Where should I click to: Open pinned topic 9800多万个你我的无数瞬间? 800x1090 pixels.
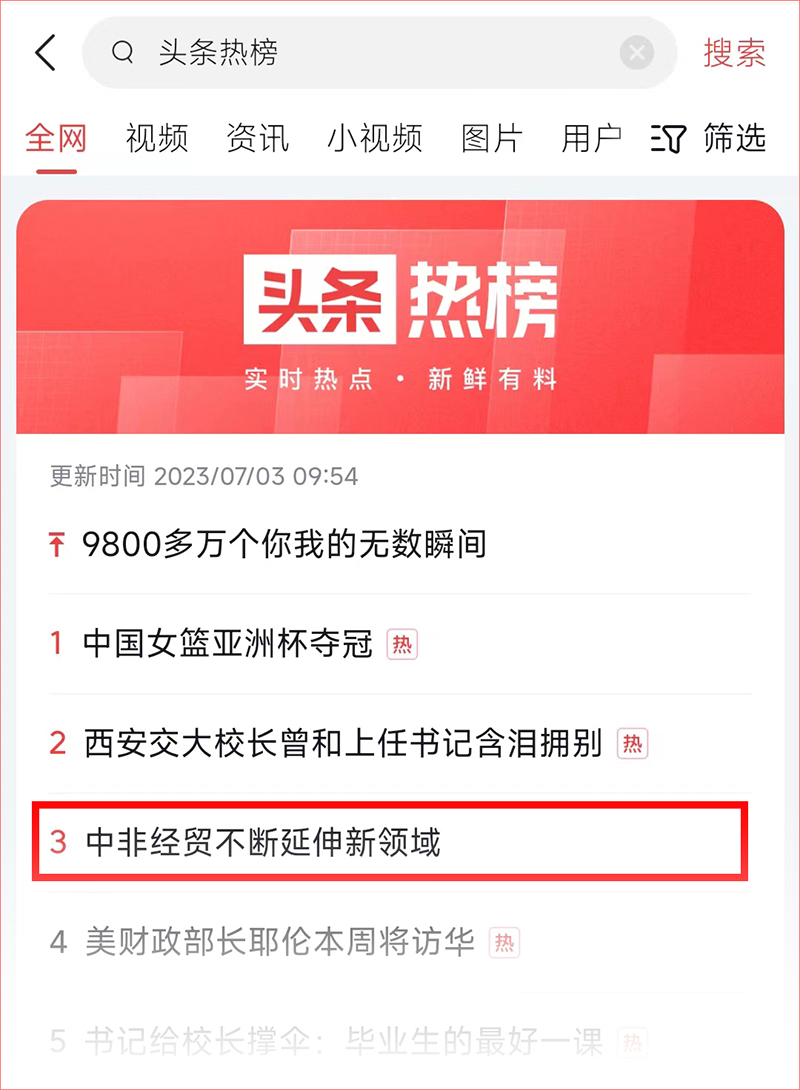coord(284,544)
